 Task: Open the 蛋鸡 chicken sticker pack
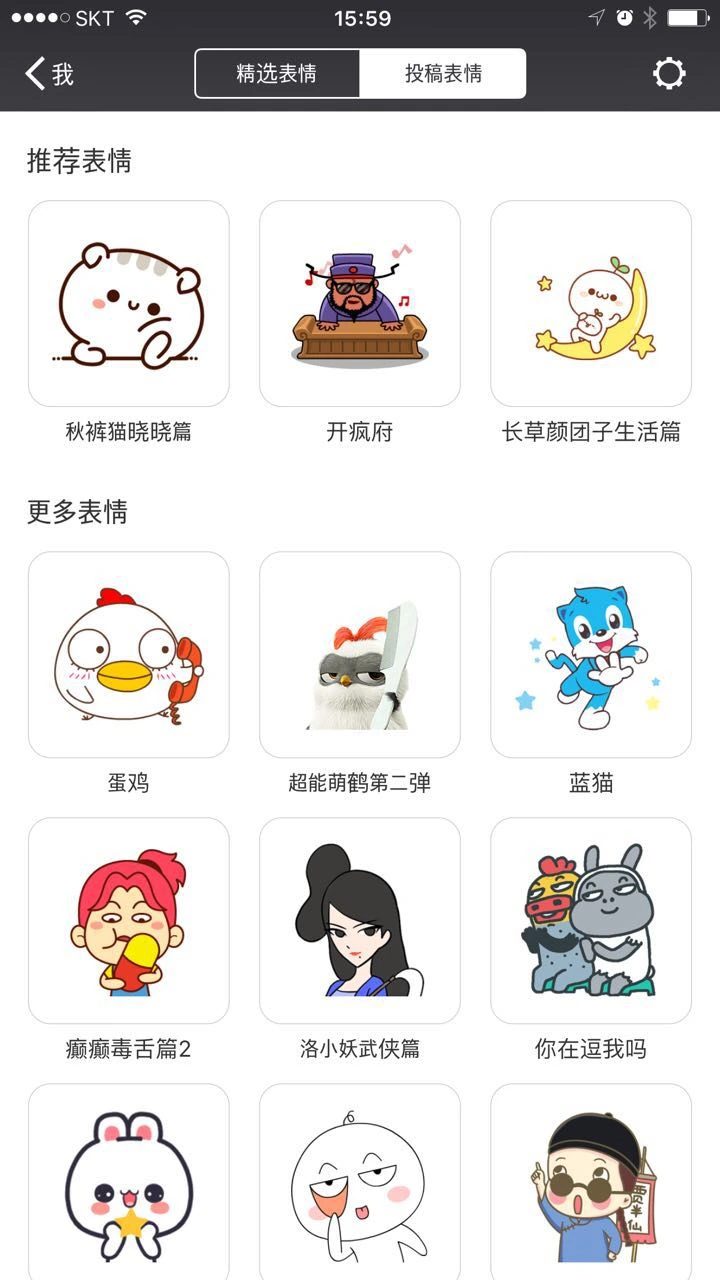[x=128, y=654]
